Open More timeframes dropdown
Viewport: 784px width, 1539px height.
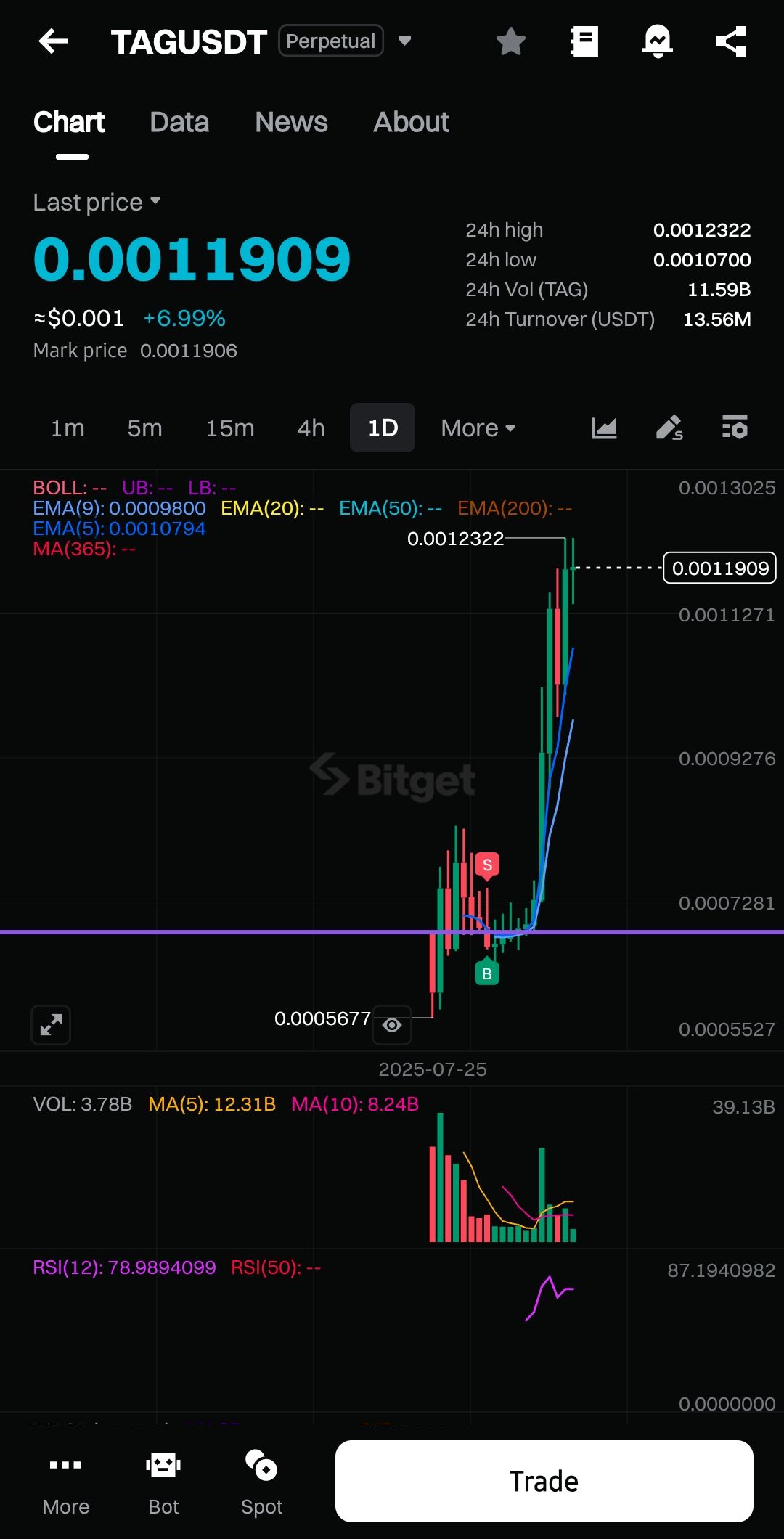click(478, 428)
